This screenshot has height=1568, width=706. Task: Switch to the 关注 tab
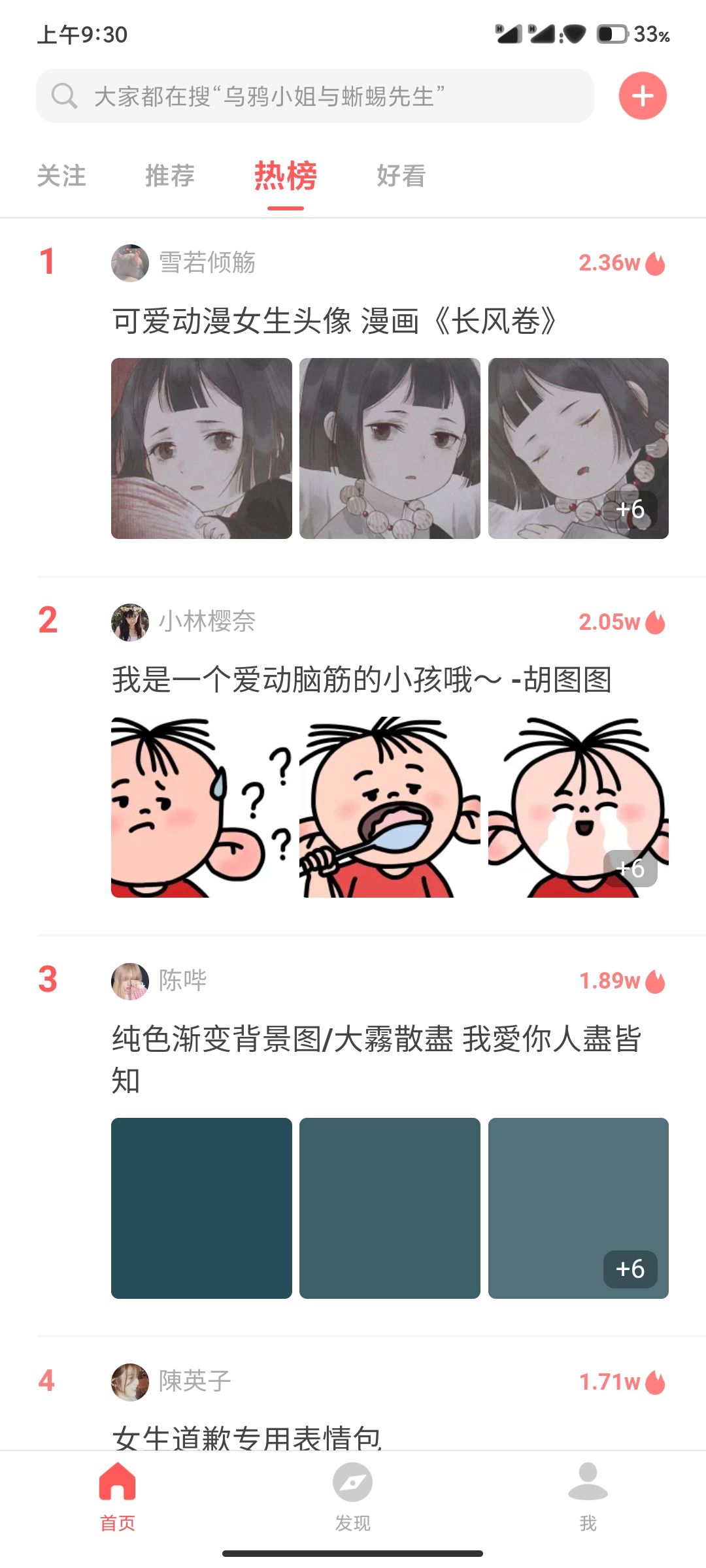[x=61, y=176]
